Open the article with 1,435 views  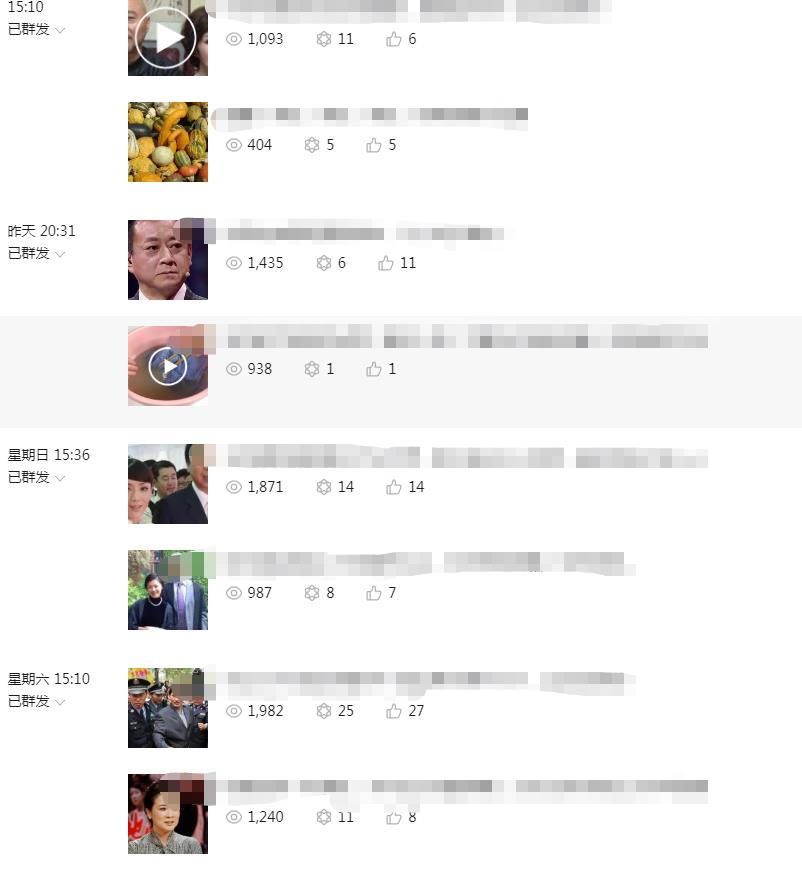tap(168, 260)
